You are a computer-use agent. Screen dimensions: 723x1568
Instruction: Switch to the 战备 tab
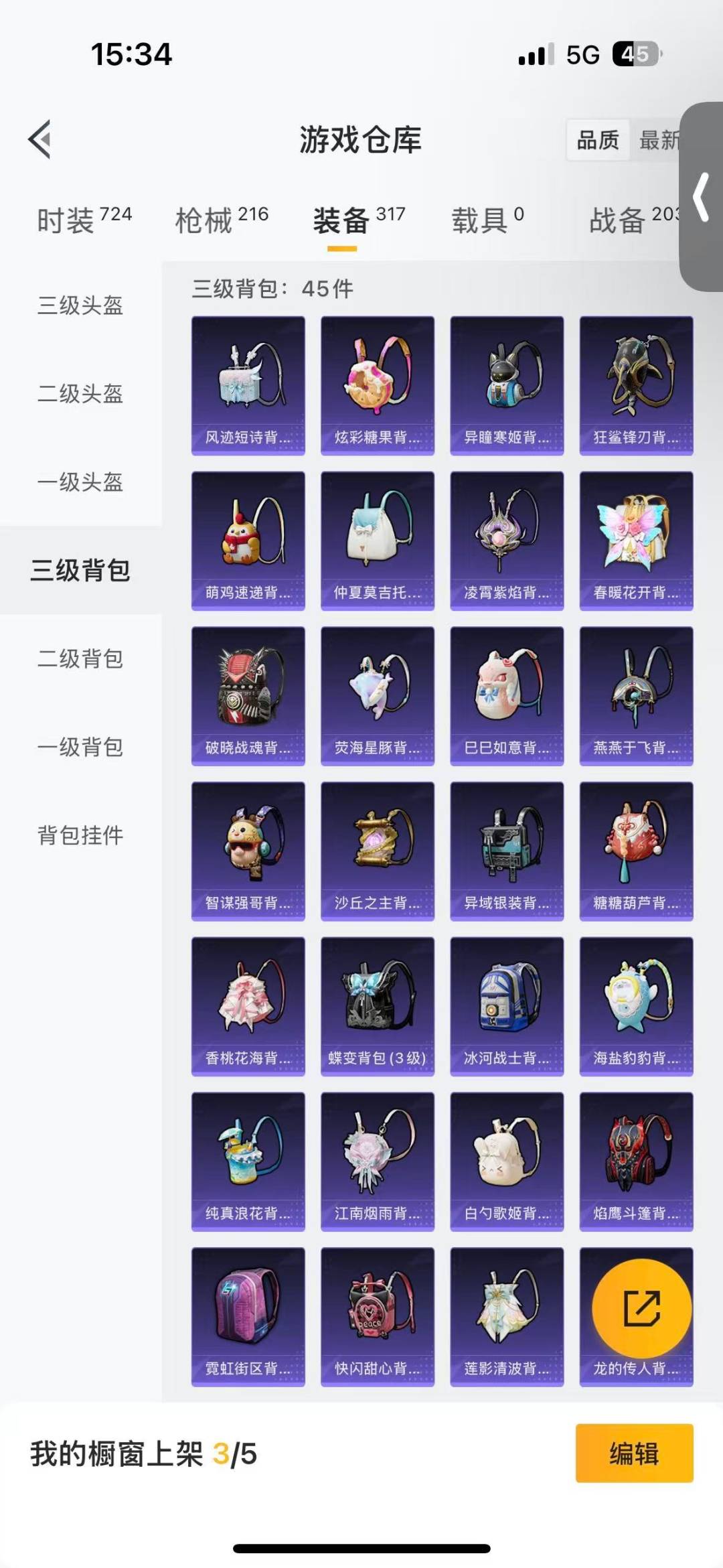(629, 221)
